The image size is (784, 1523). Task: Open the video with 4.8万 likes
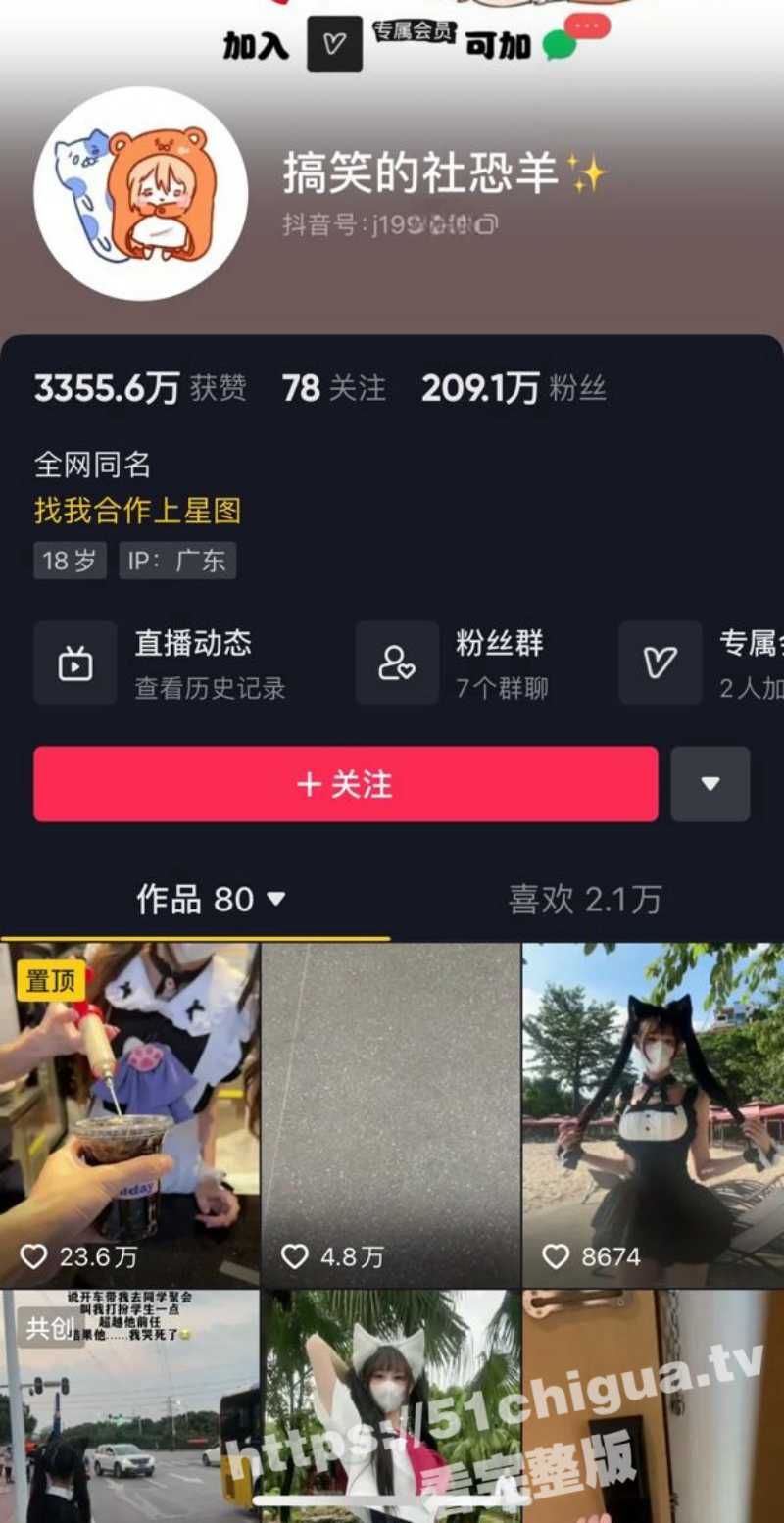[390, 1114]
